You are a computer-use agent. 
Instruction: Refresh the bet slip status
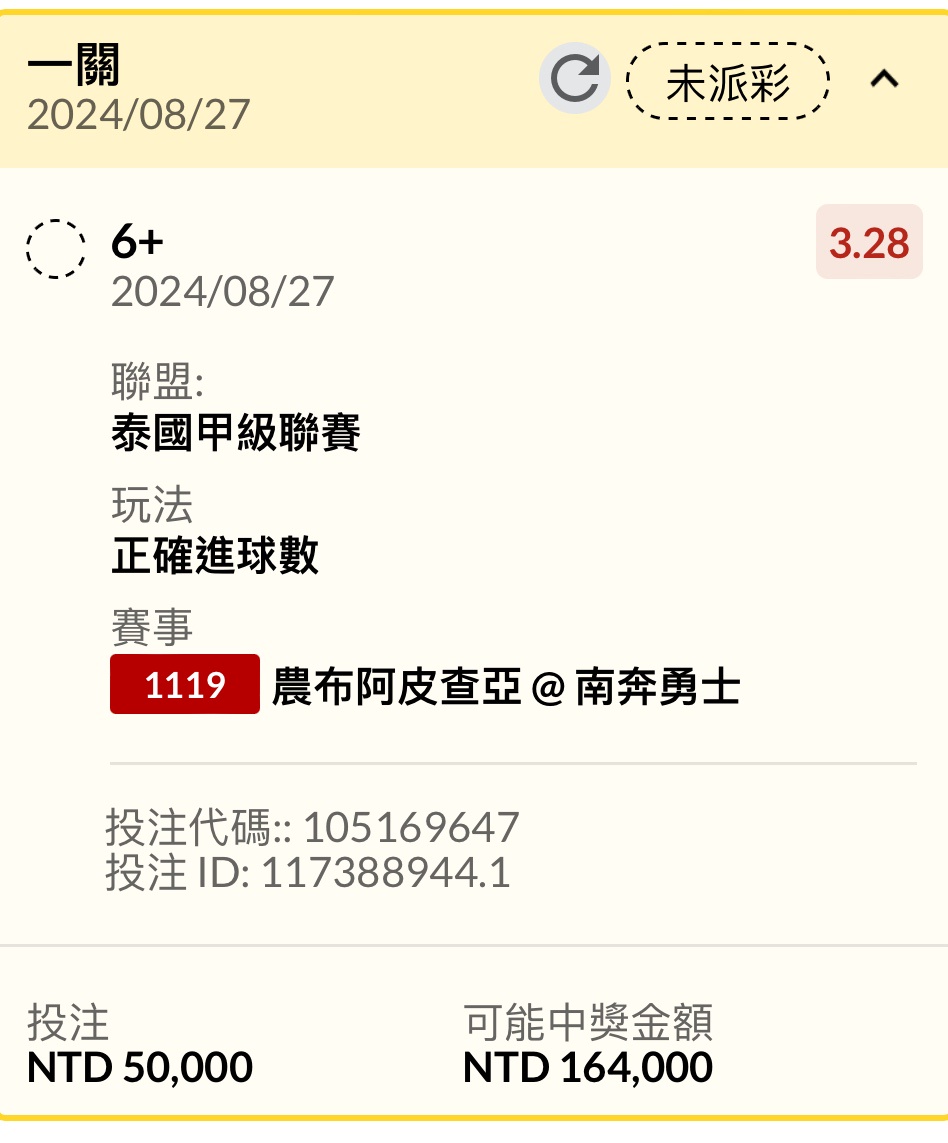click(x=575, y=80)
